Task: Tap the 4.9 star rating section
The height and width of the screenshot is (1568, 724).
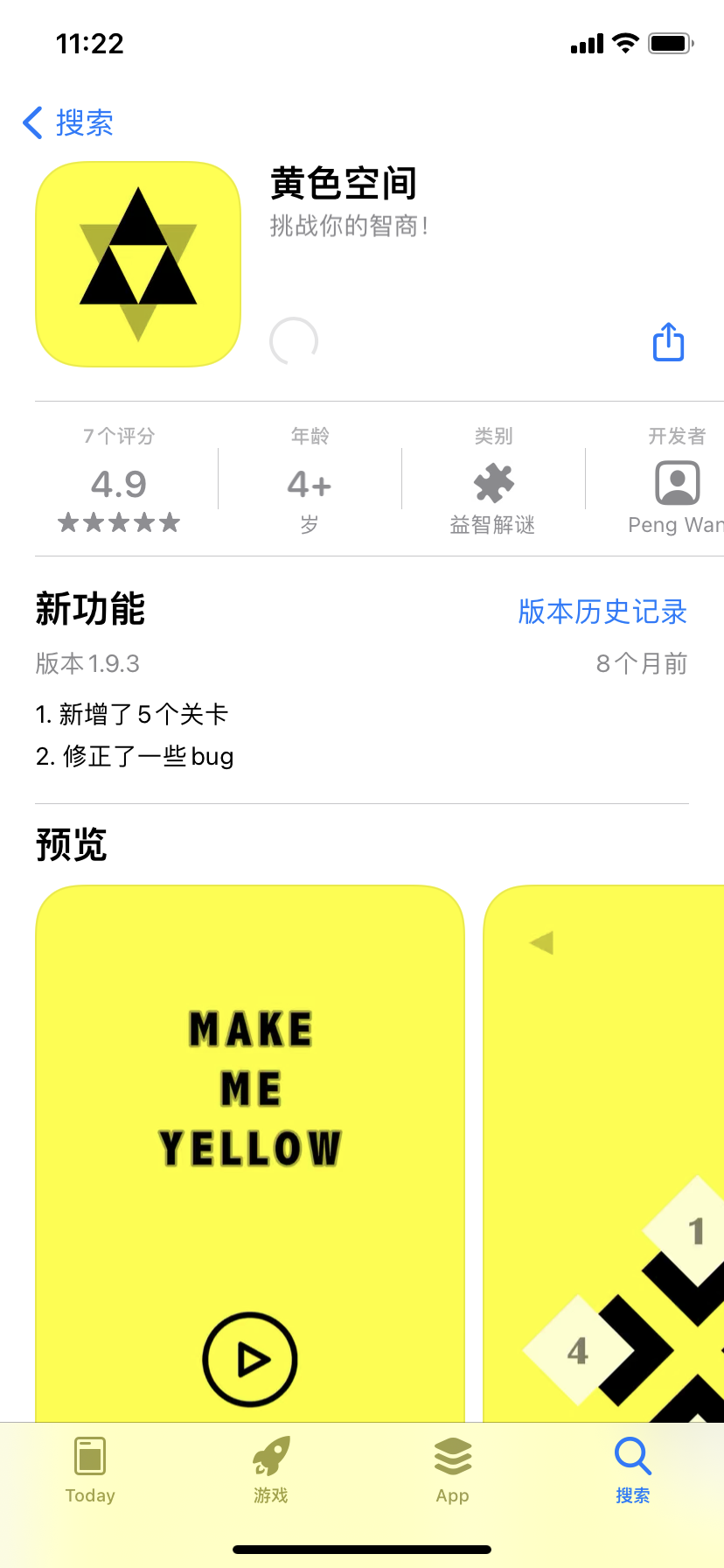Action: [119, 484]
